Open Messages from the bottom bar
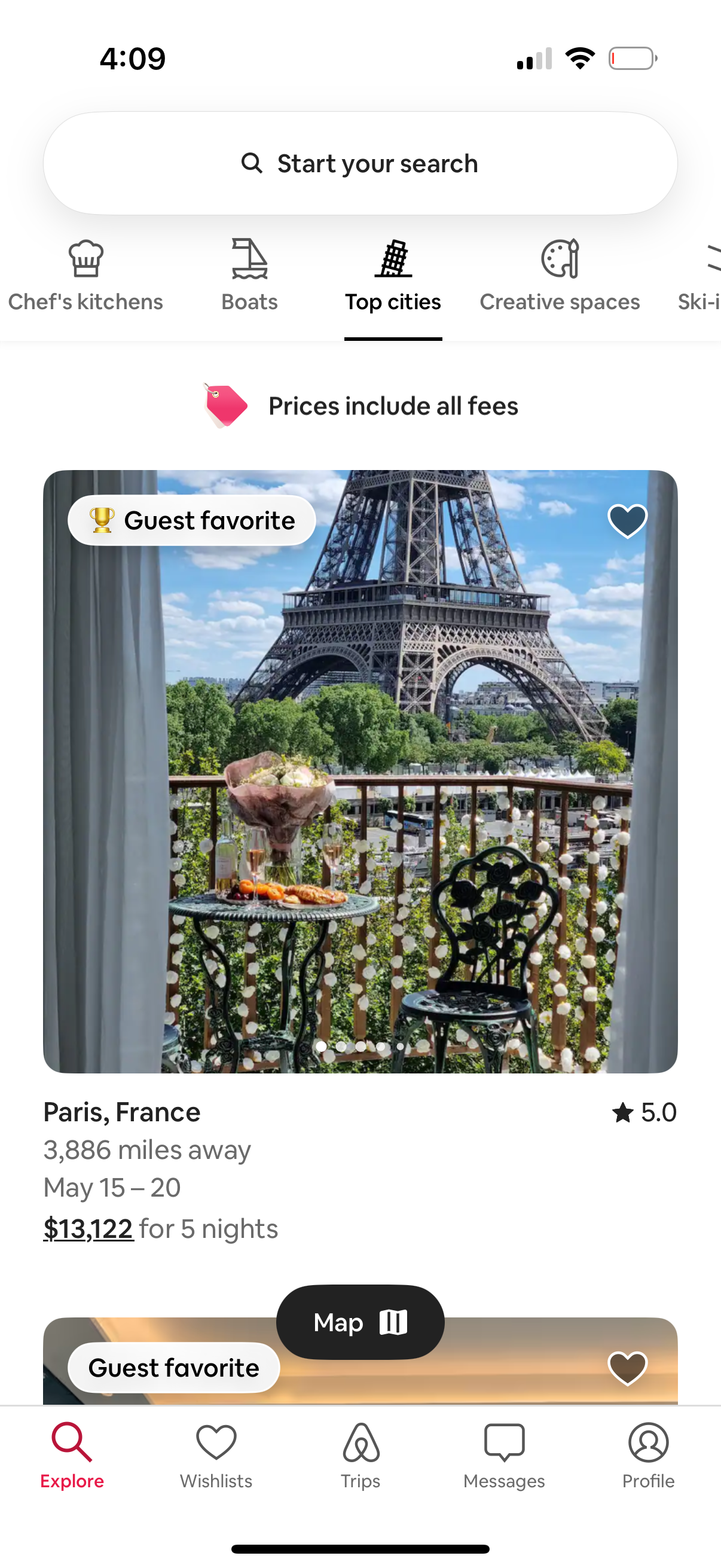721x1568 pixels. pyautogui.click(x=504, y=1455)
